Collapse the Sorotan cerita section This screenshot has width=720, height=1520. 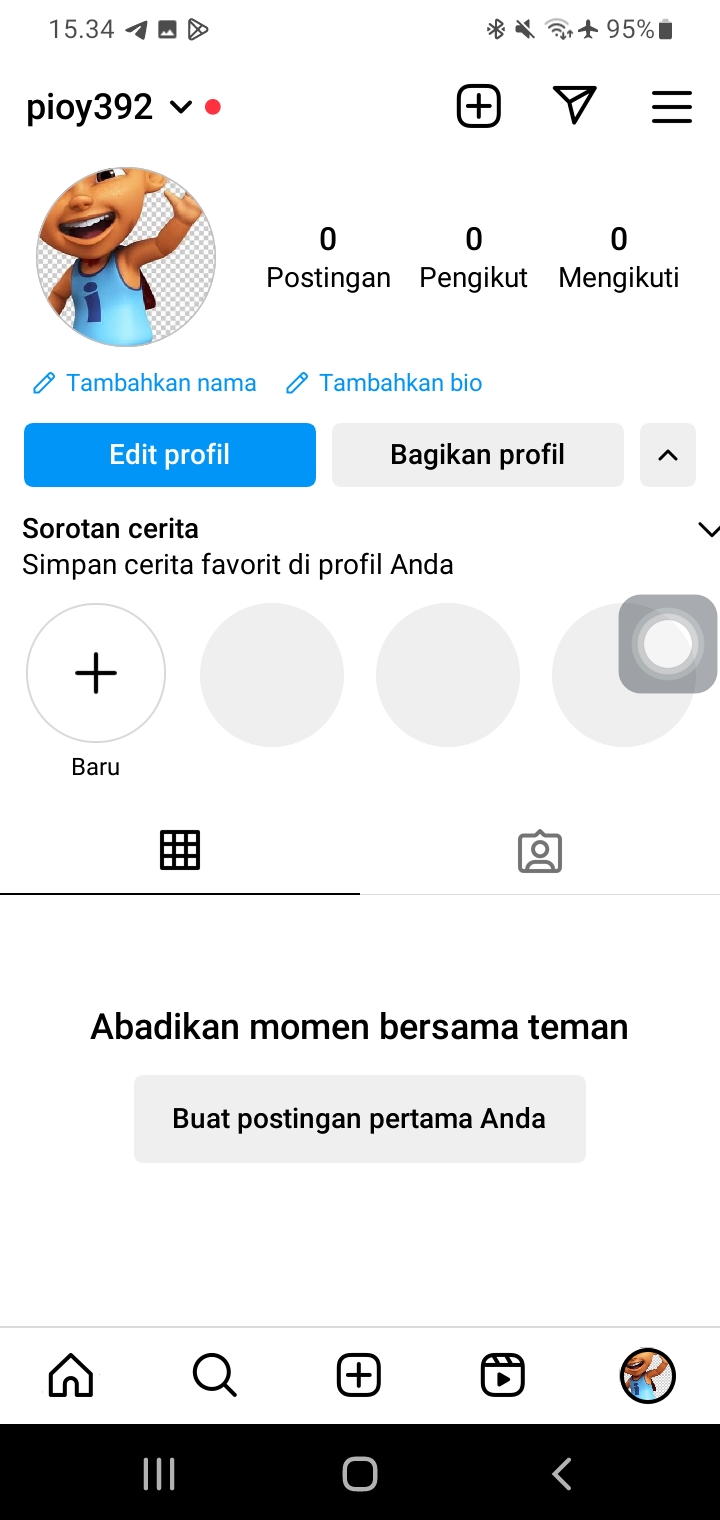click(708, 530)
